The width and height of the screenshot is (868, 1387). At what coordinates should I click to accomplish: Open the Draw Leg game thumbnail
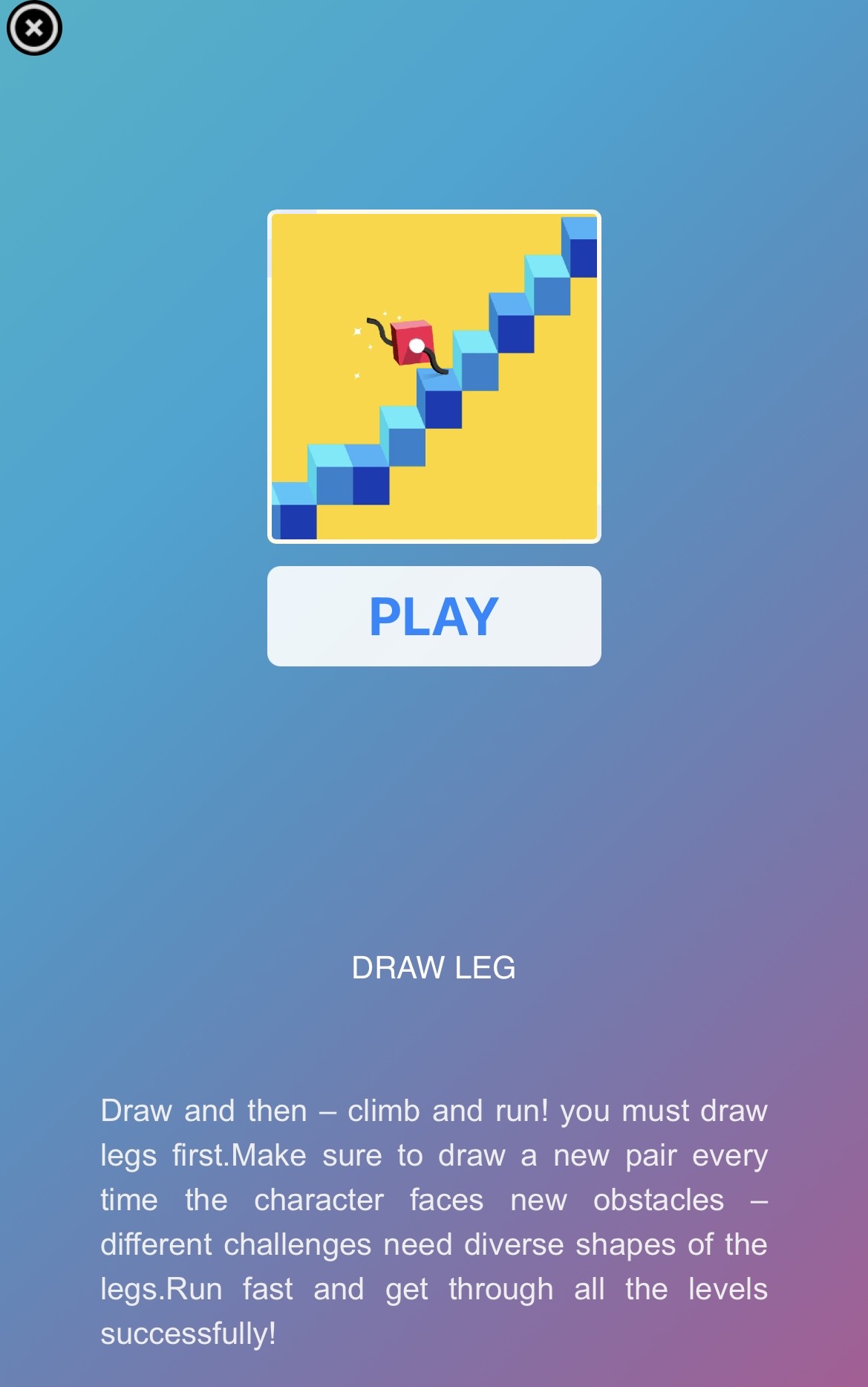(x=434, y=377)
